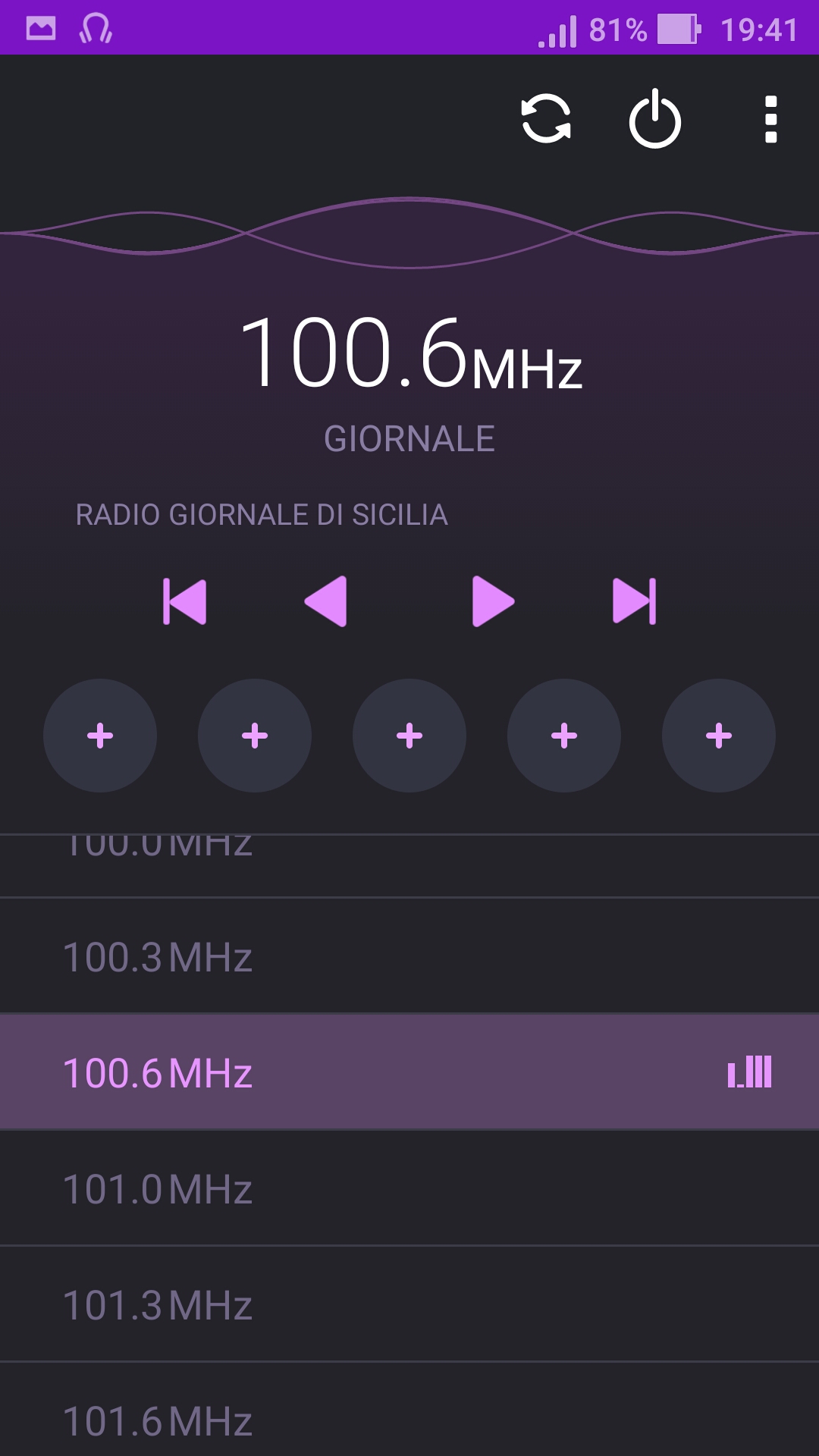819x1456 pixels.
Task: Skip to the previous station
Action: click(x=184, y=601)
